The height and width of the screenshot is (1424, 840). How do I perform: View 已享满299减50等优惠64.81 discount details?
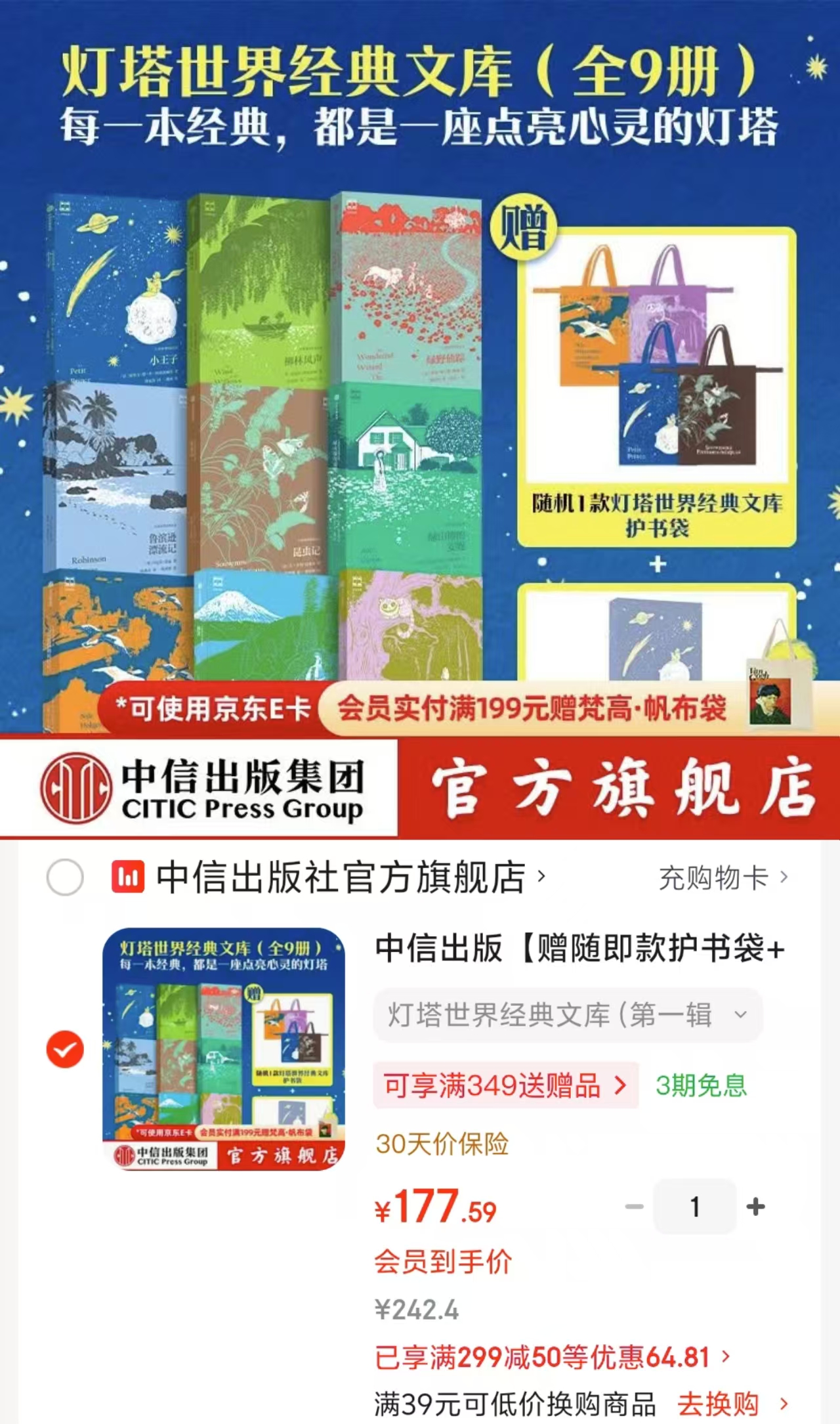point(553,1357)
